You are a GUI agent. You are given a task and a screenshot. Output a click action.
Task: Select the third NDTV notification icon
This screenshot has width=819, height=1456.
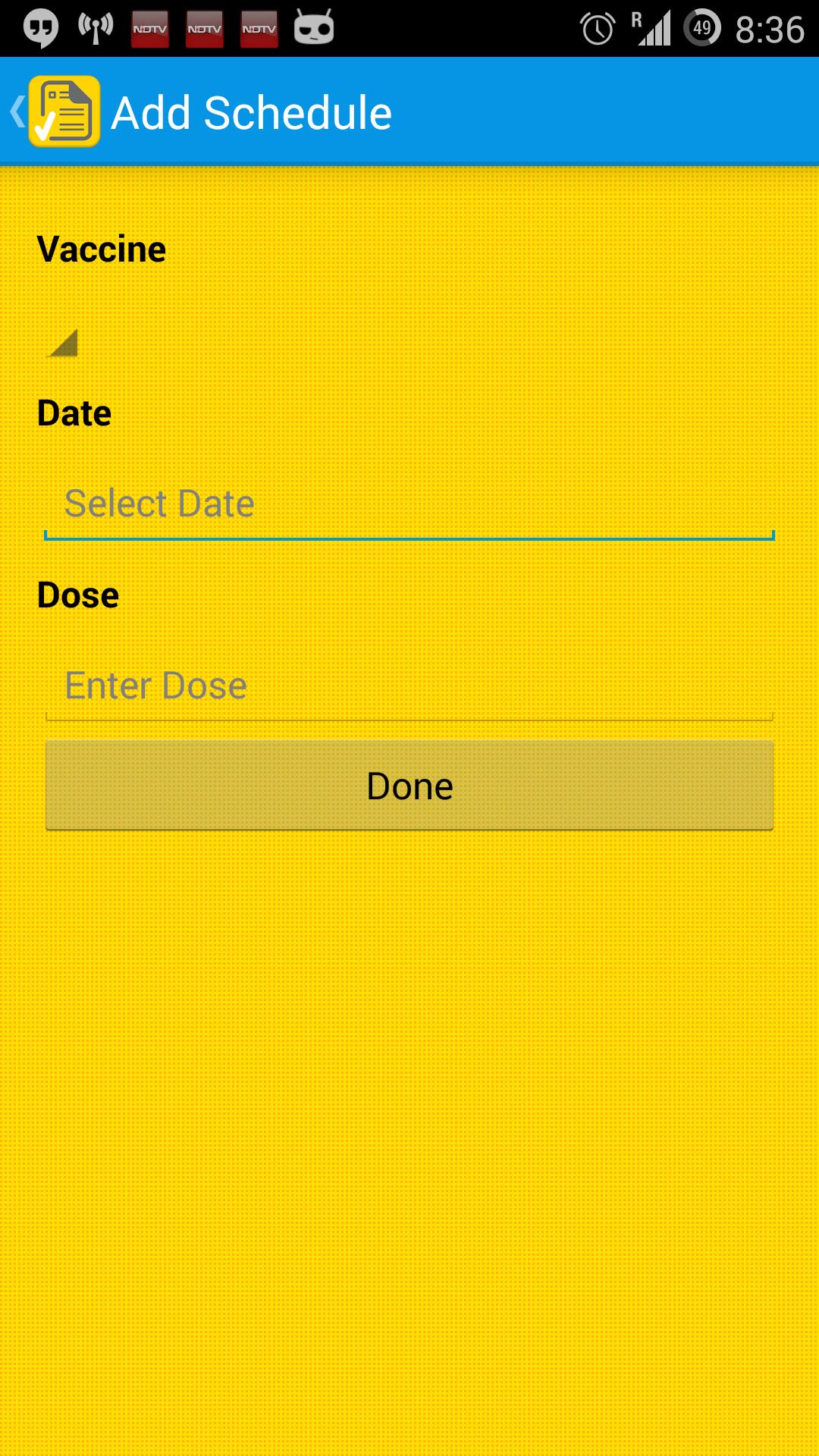coord(258,27)
